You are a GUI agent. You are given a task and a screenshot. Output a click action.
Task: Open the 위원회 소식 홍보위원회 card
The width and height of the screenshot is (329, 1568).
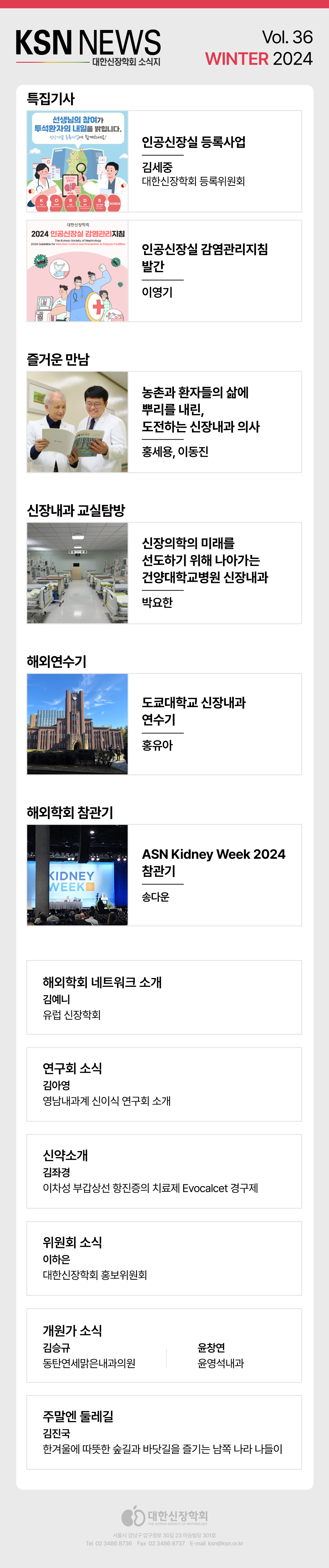[164, 1258]
